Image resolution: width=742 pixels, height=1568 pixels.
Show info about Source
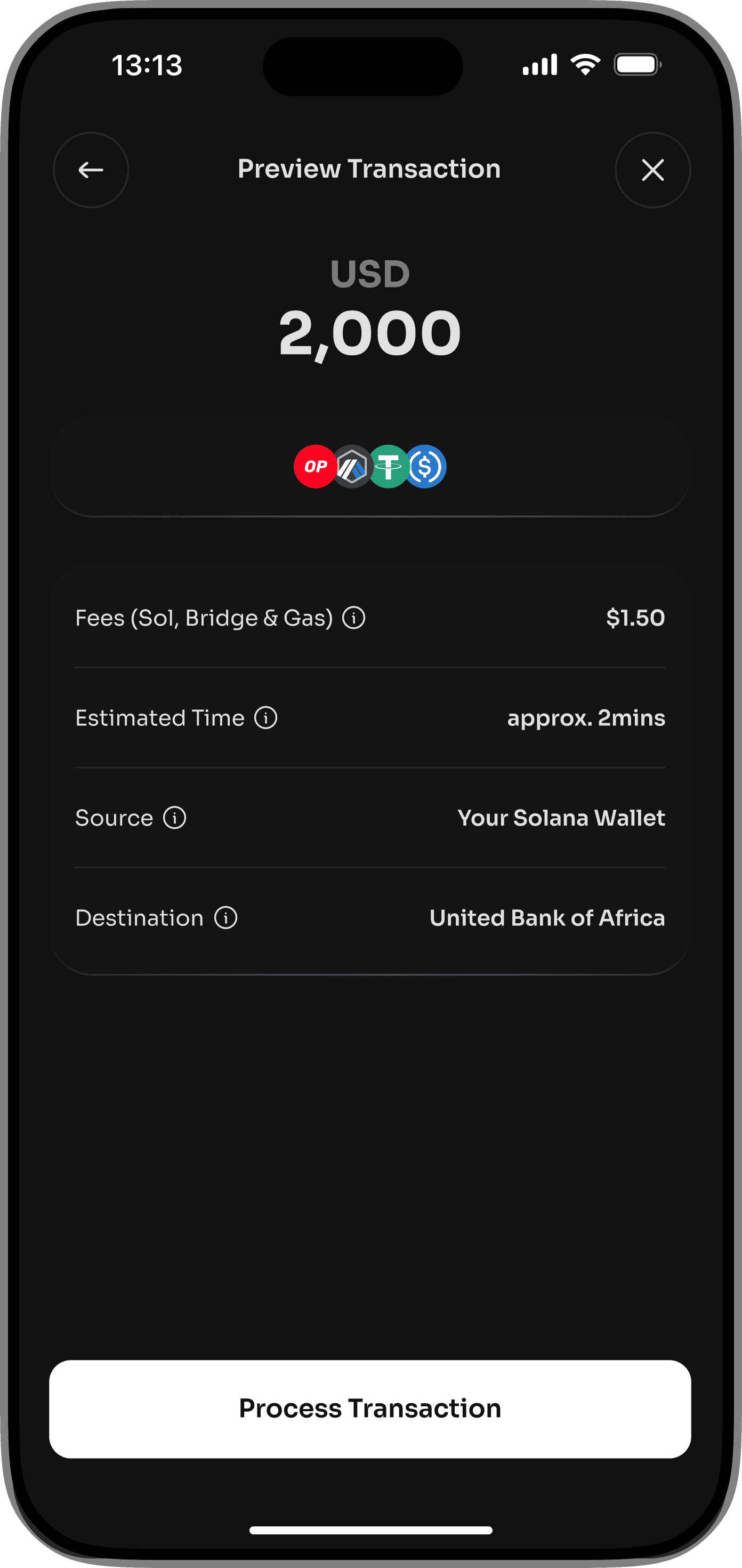pyautogui.click(x=174, y=818)
